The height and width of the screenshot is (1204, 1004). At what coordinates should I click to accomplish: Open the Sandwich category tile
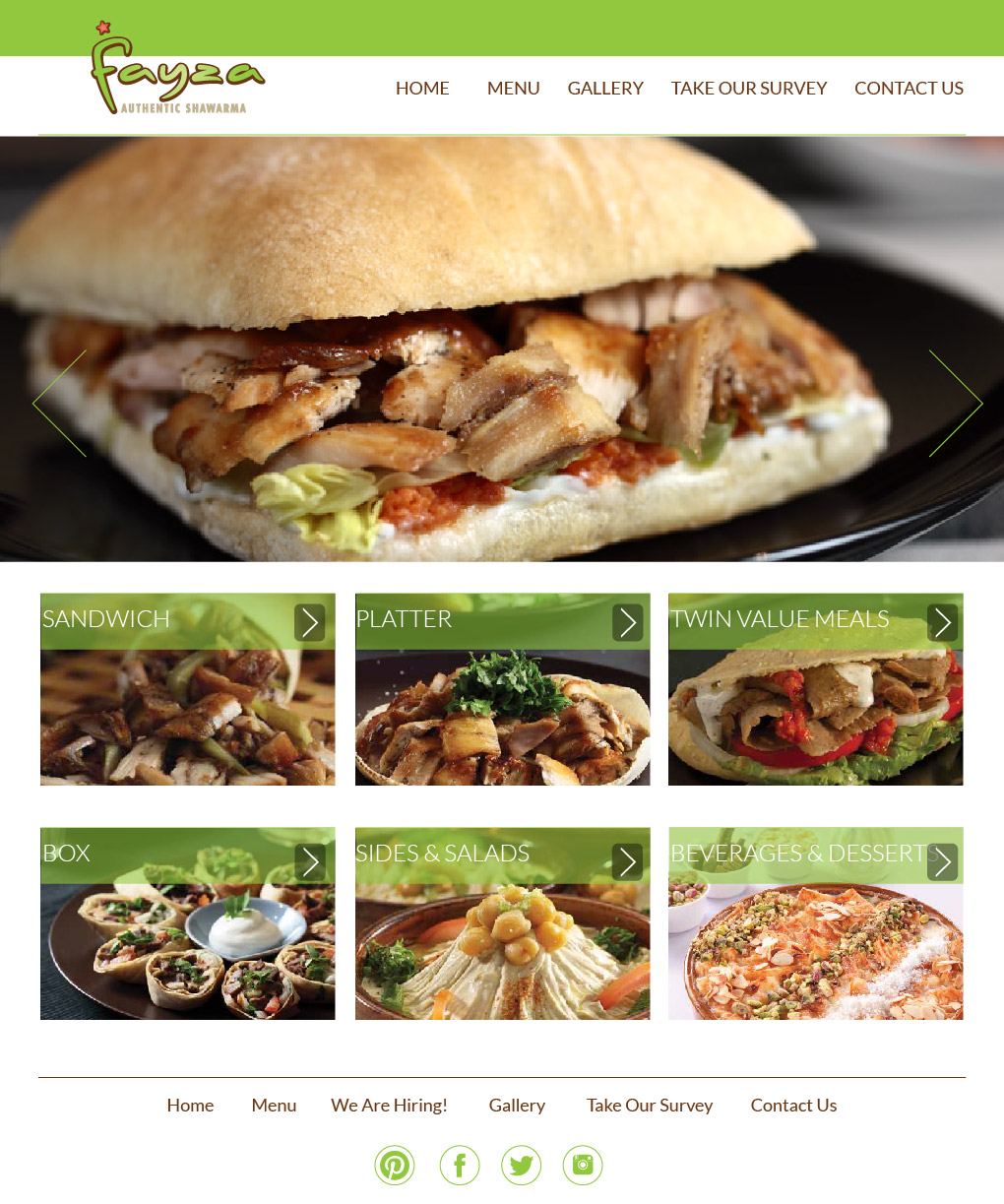[x=187, y=689]
